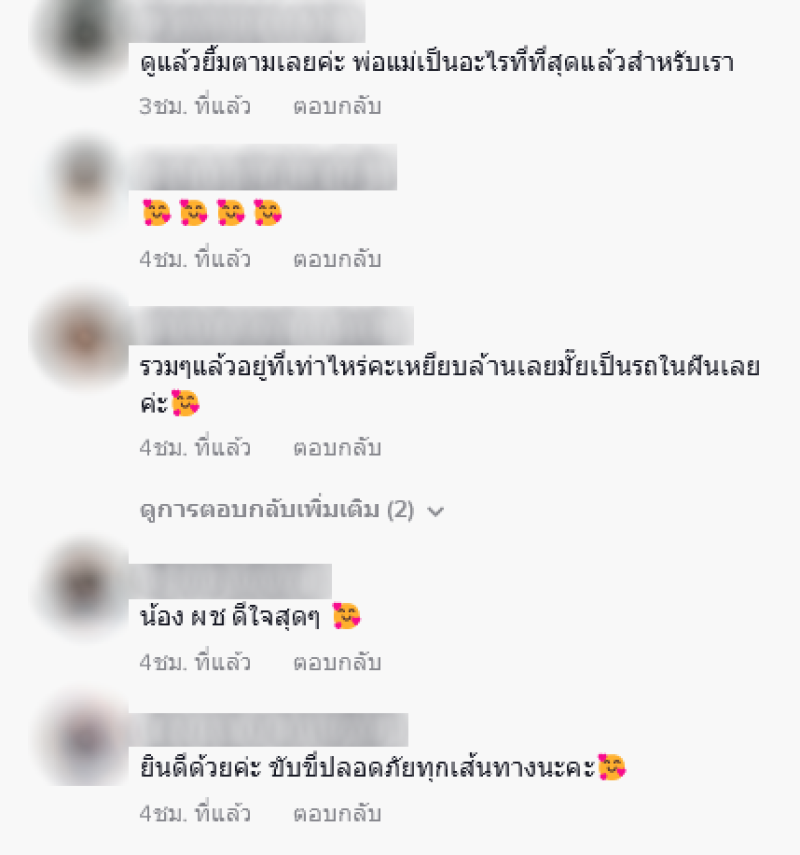This screenshot has height=855, width=800.
Task: Reply to the comment with four emojis
Action: 336,259
